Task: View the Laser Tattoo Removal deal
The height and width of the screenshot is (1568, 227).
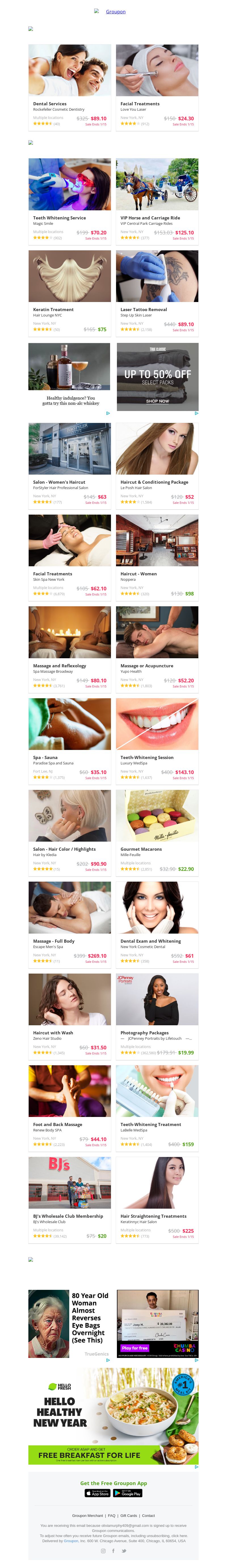Action: (x=157, y=277)
